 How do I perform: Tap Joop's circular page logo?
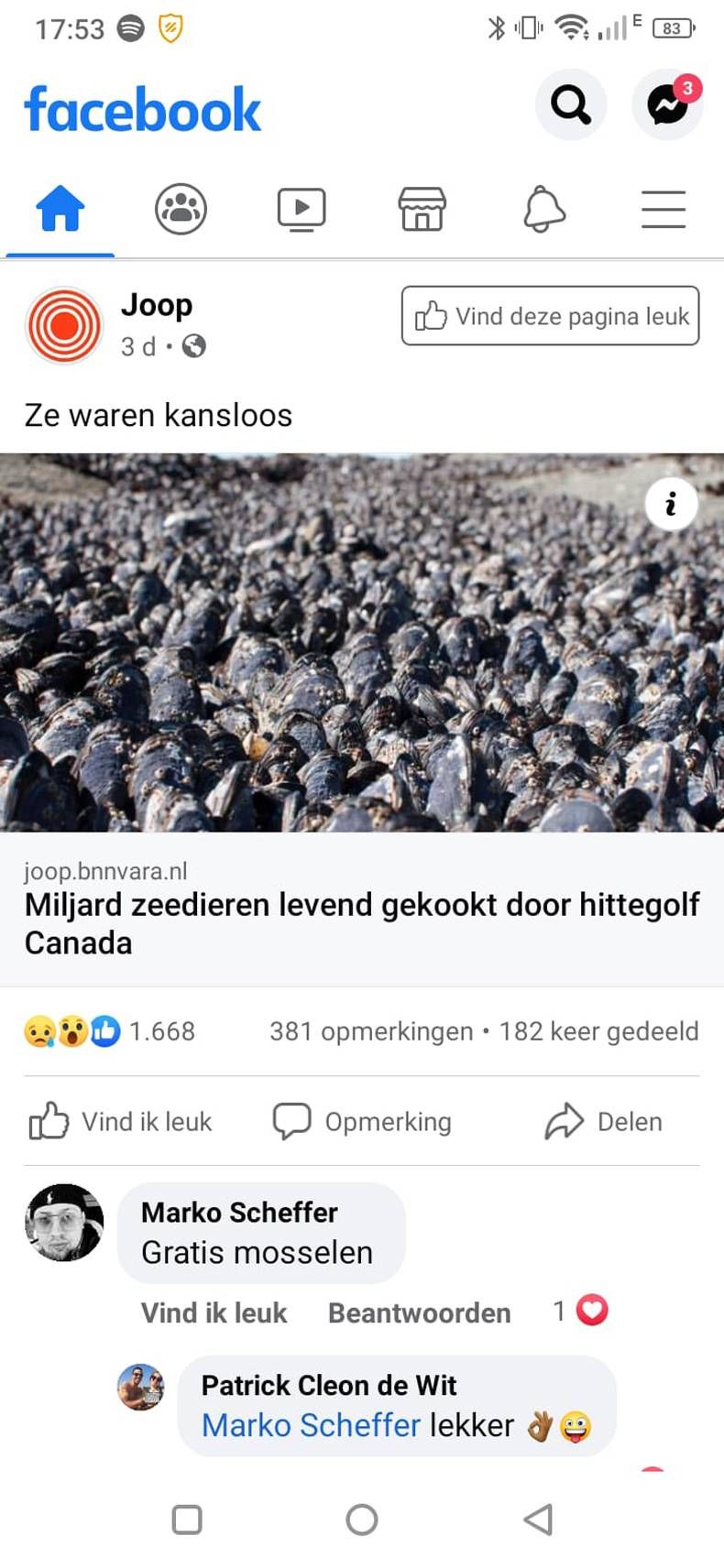coord(63,324)
